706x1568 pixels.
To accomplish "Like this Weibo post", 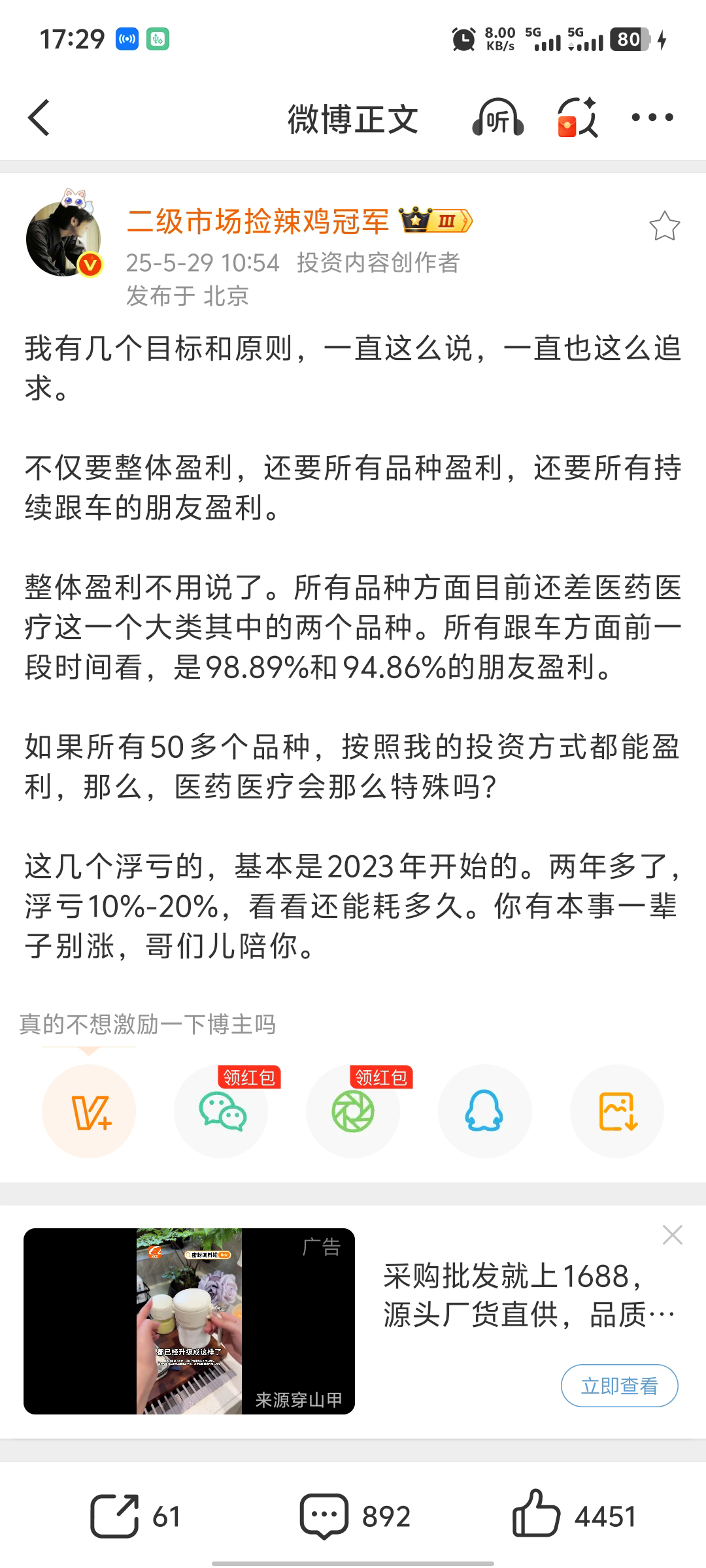I will pyautogui.click(x=574, y=1516).
